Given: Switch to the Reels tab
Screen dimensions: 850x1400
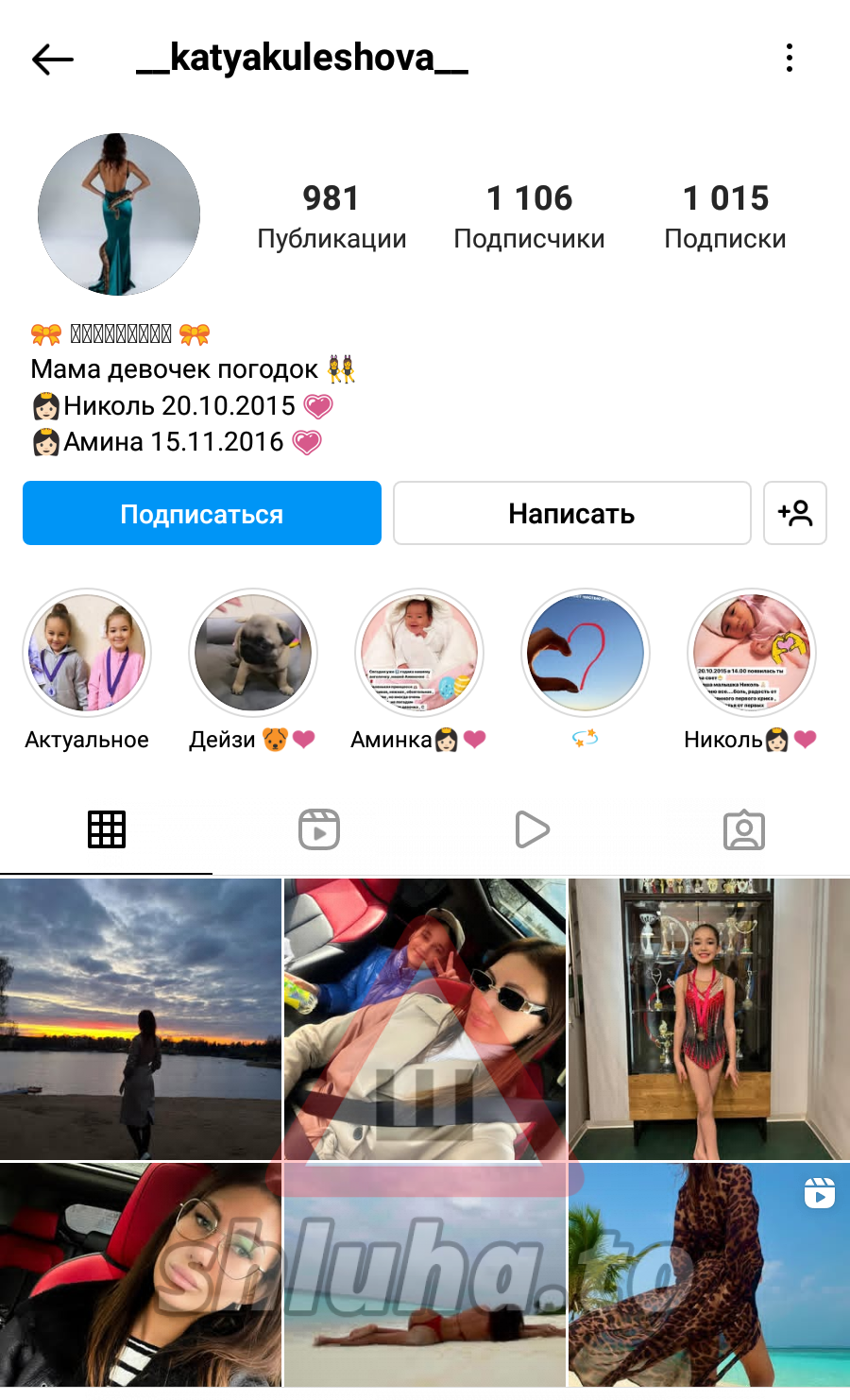Looking at the screenshot, I should click(x=319, y=829).
